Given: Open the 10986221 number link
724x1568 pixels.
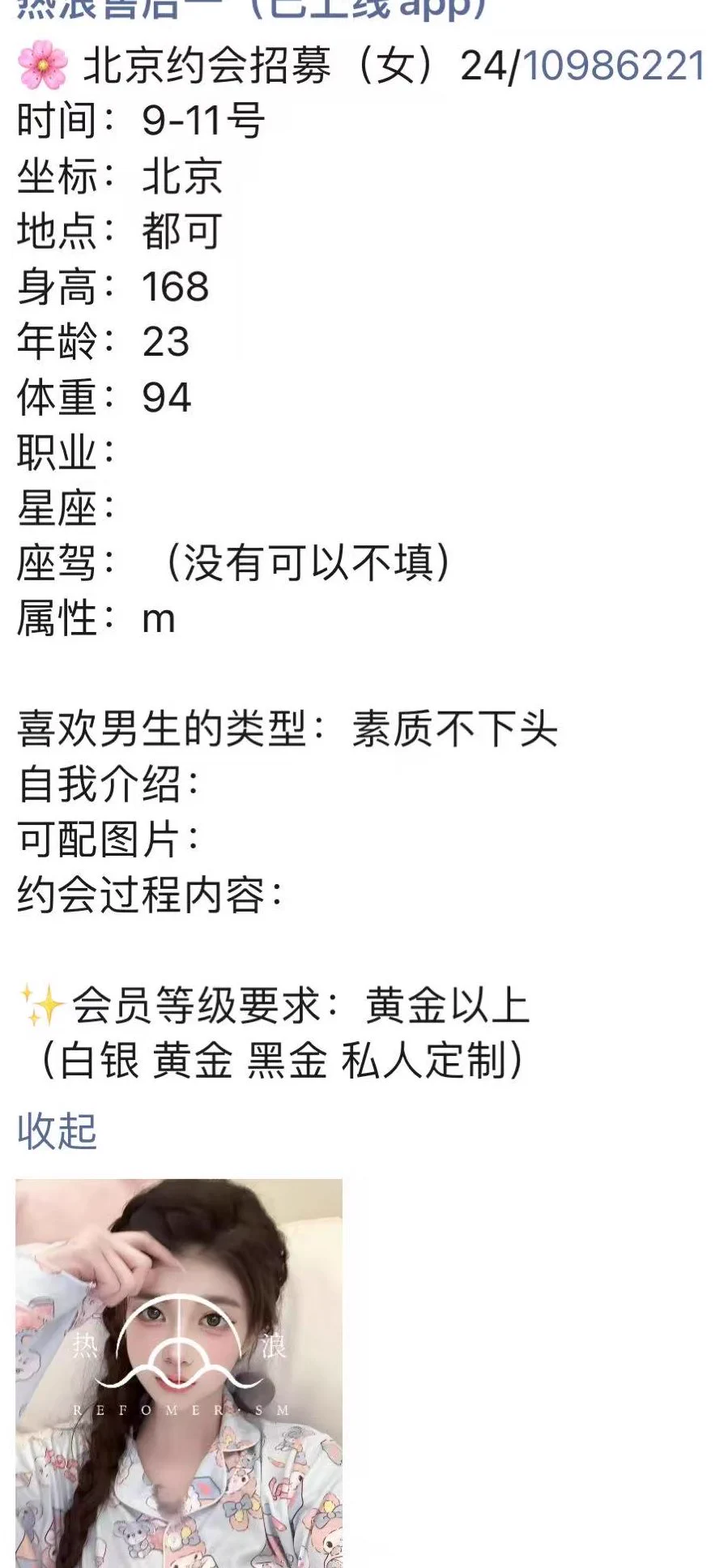Looking at the screenshot, I should click(614, 66).
